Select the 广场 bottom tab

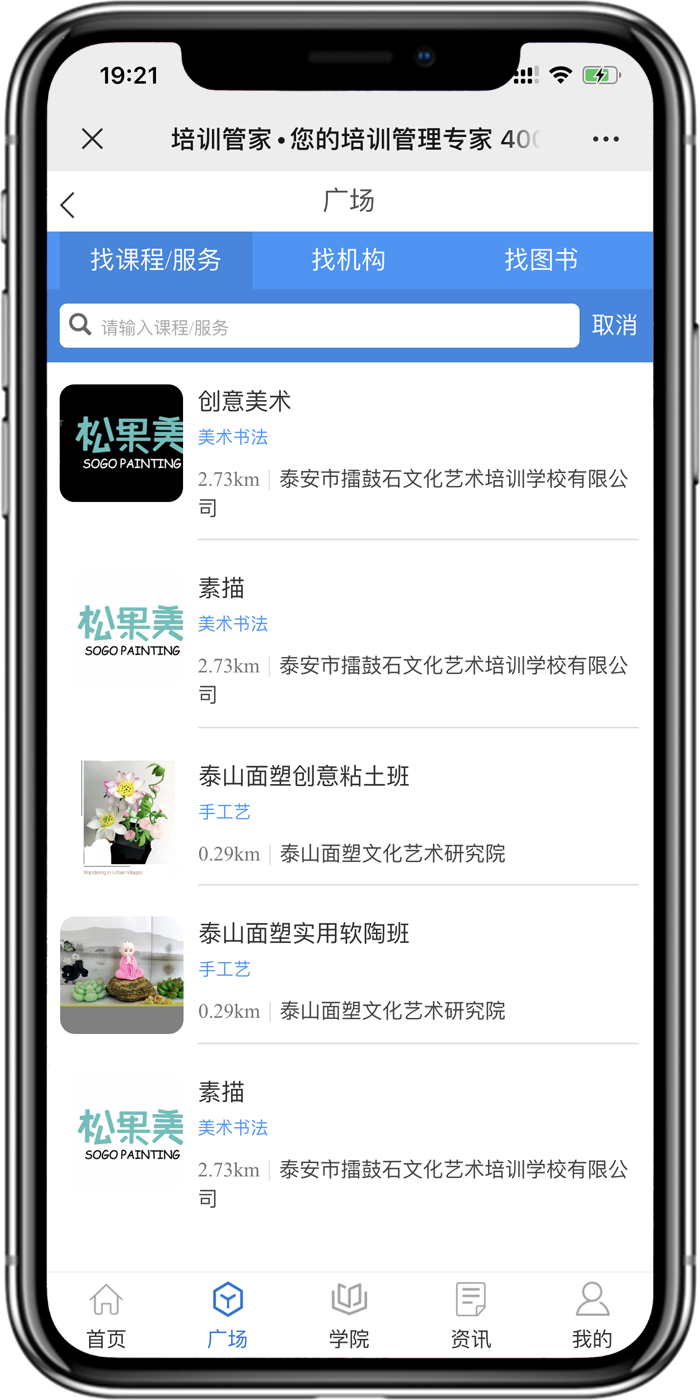[227, 1316]
